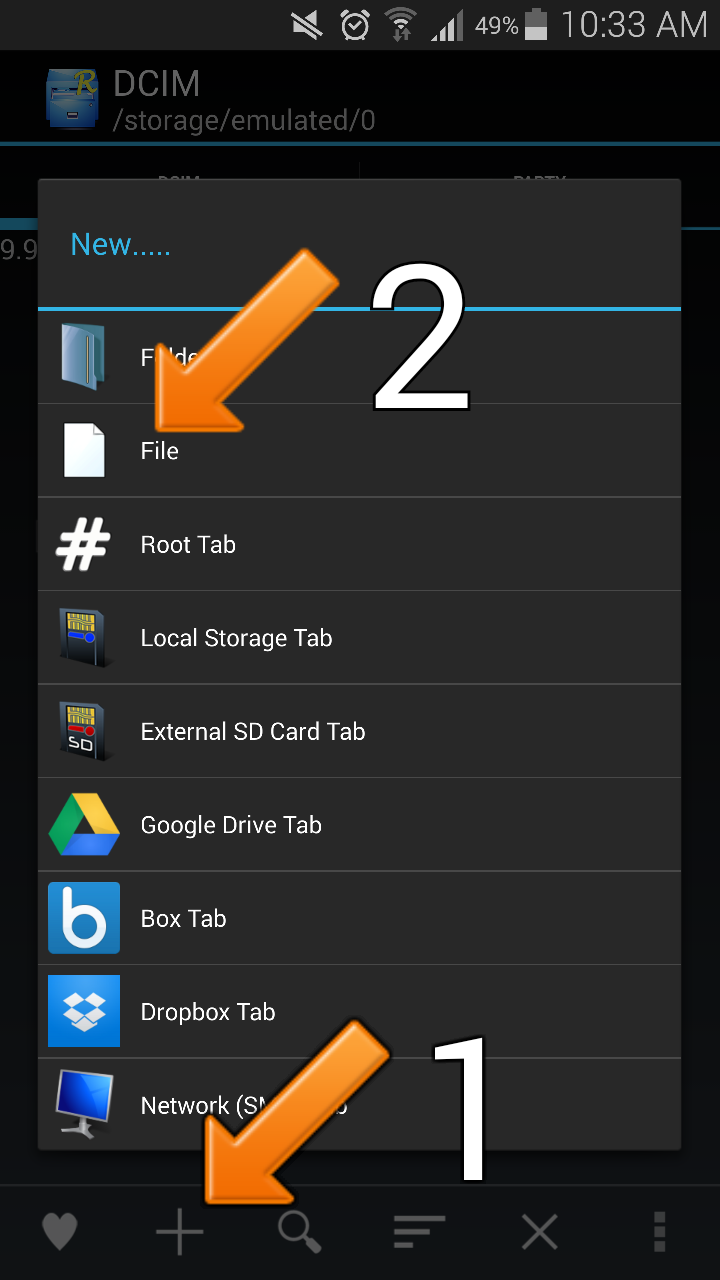This screenshot has height=1280, width=720.
Task: Open the overflow menu dots
Action: tap(659, 1232)
